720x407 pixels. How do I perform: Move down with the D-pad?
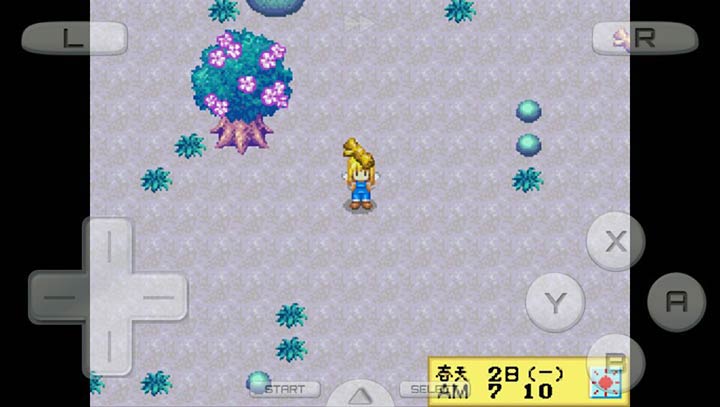tap(107, 348)
